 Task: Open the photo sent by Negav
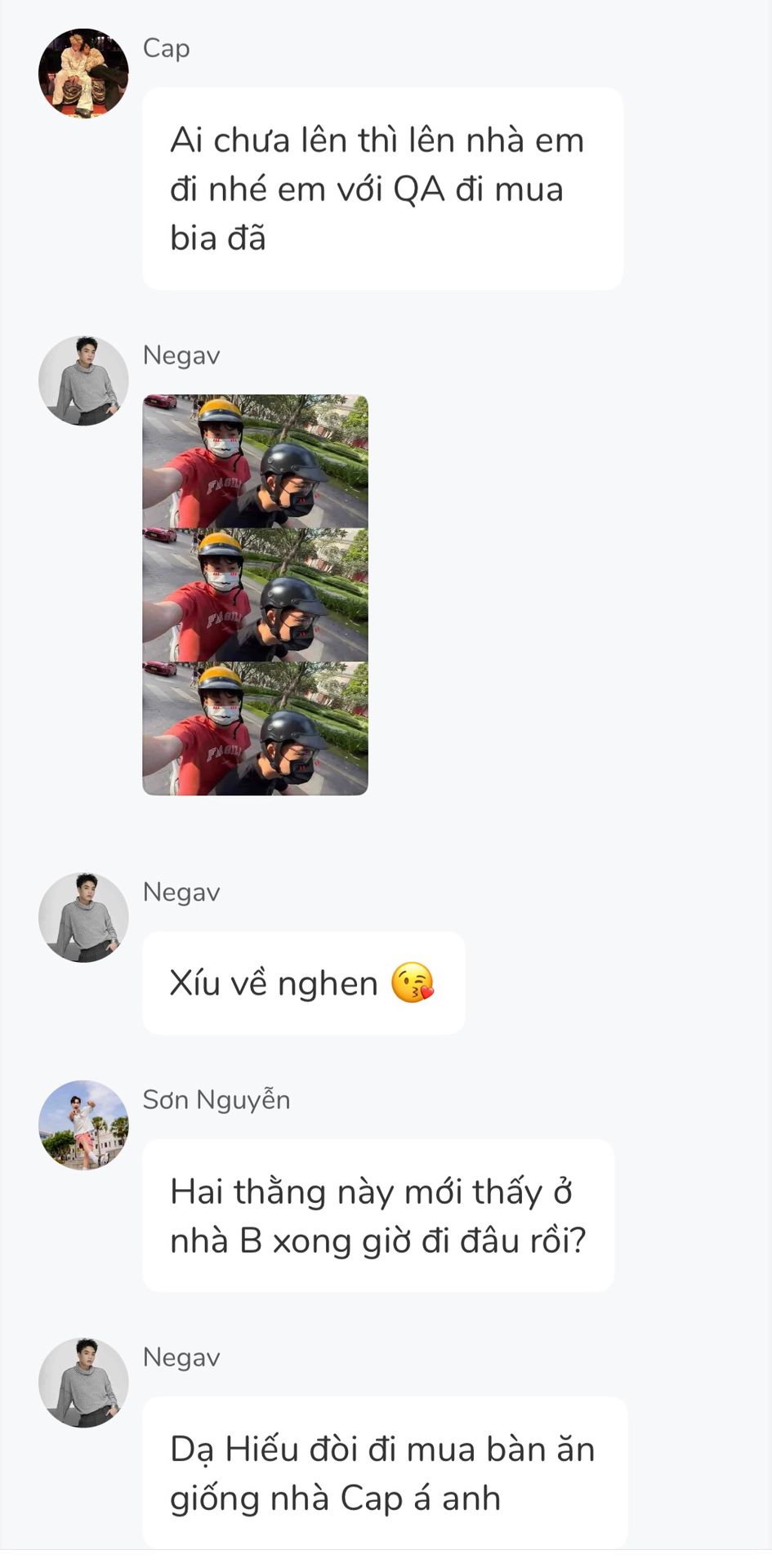pyautogui.click(x=255, y=595)
